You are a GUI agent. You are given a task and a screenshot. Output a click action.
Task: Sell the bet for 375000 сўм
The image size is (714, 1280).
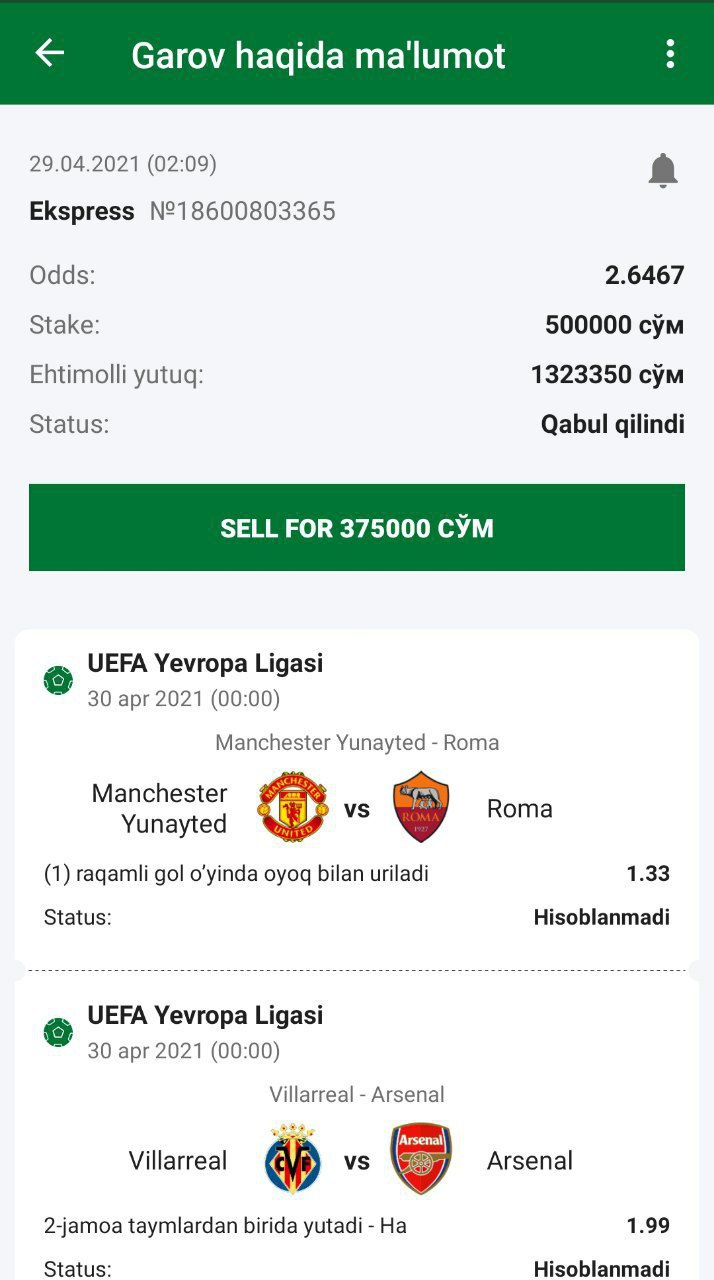(x=357, y=528)
